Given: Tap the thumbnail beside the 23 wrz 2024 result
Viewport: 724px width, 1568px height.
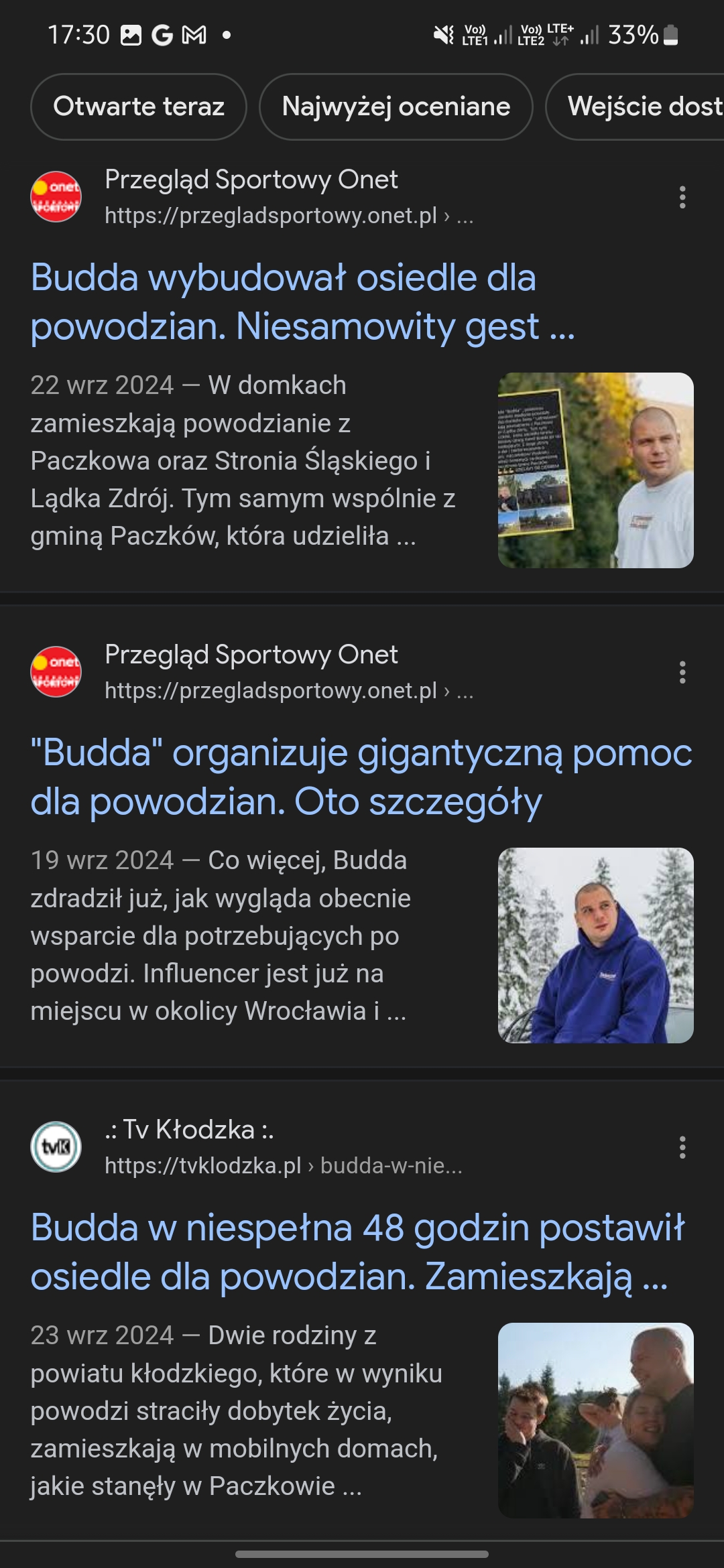Looking at the screenshot, I should click(x=595, y=1420).
